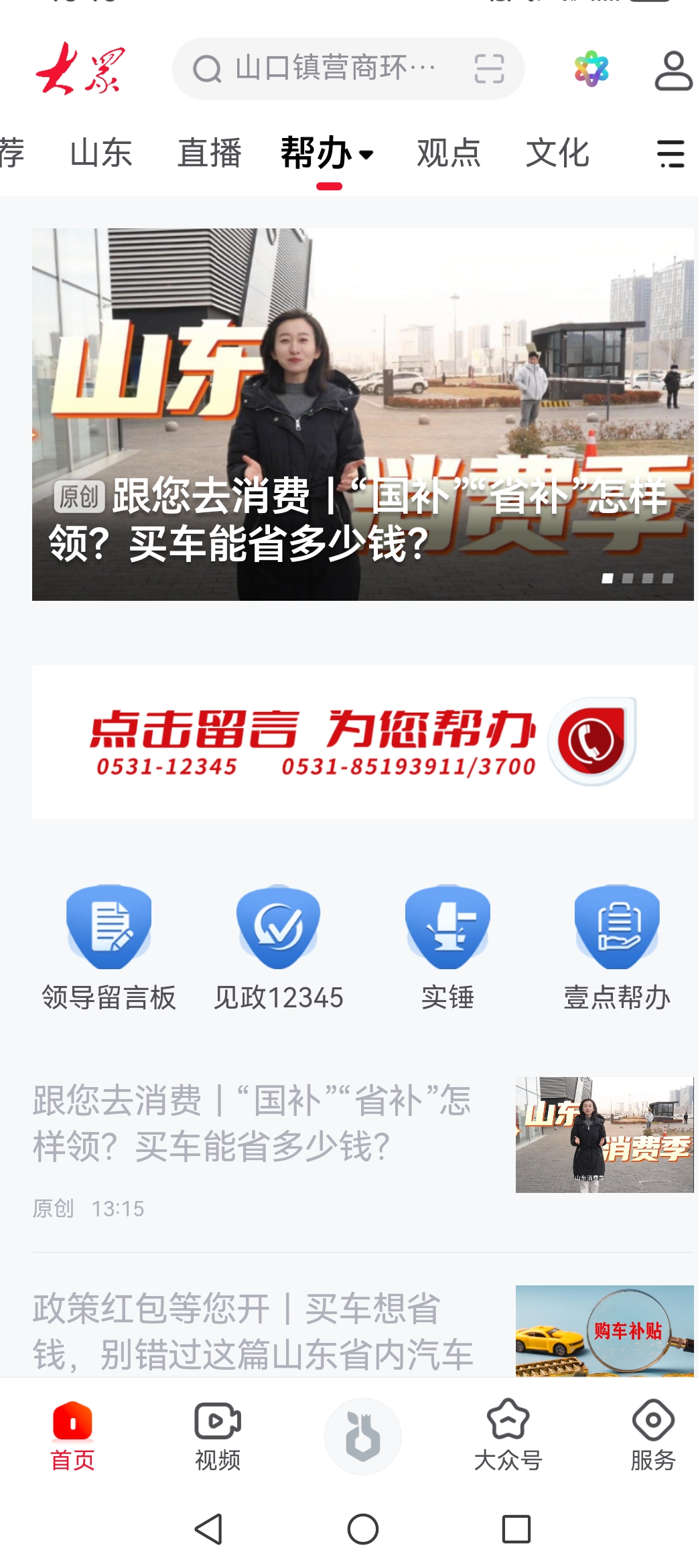Expand the 帮办 tab dropdown
698x1568 pixels.
pyautogui.click(x=328, y=153)
